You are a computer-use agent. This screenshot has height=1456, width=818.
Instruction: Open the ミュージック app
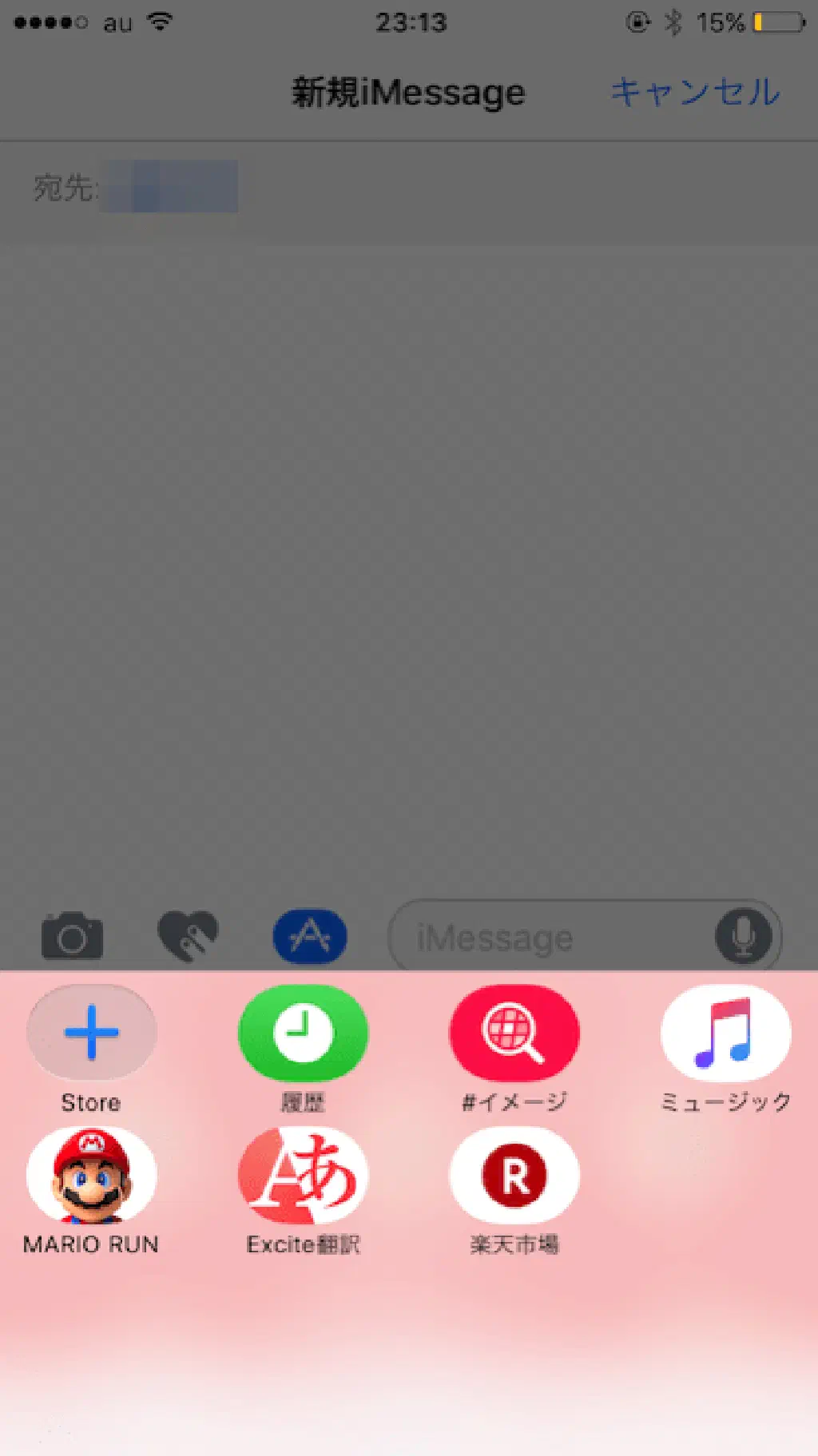tap(725, 1033)
